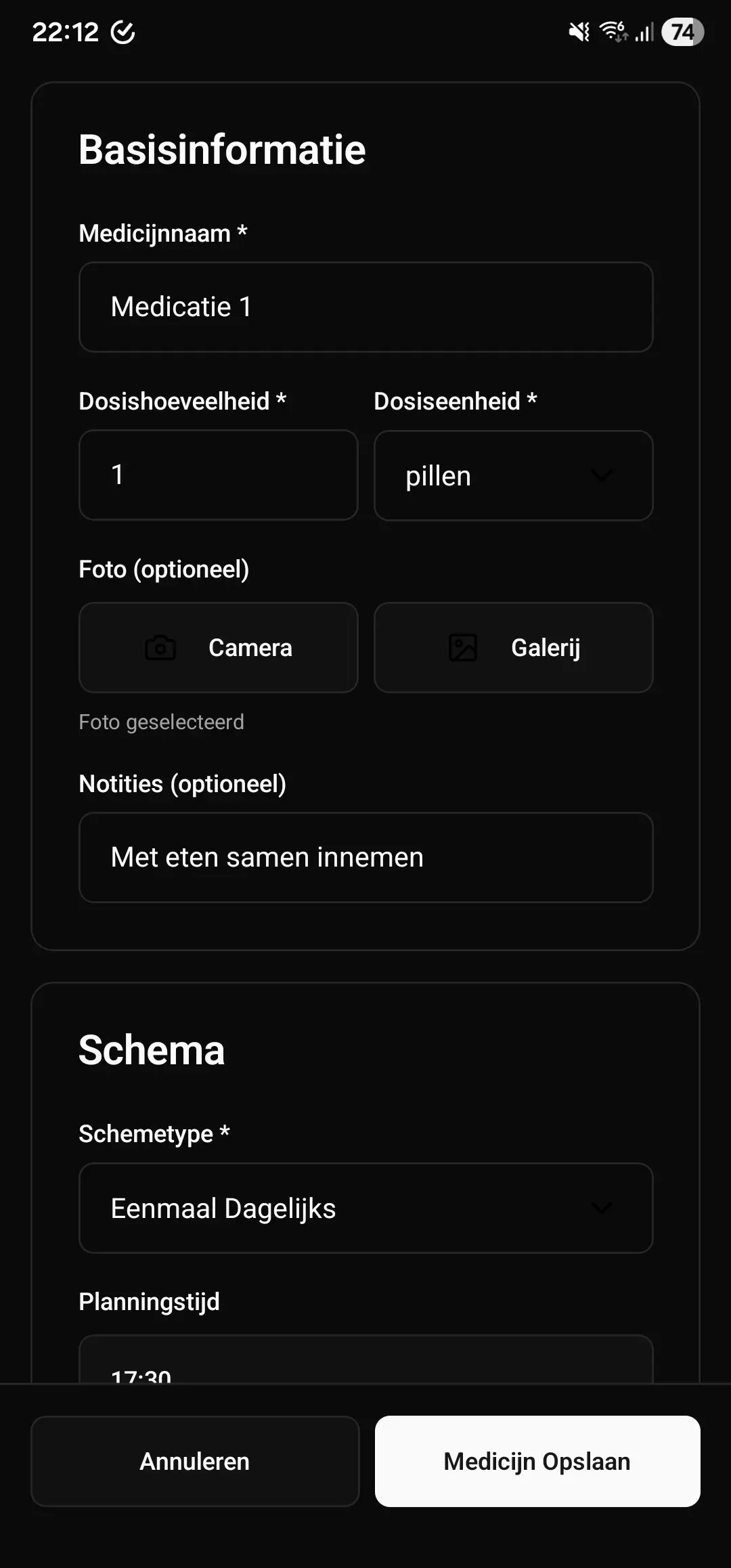Tap the Basisinformatie section heading
The image size is (731, 1568).
coord(221,148)
